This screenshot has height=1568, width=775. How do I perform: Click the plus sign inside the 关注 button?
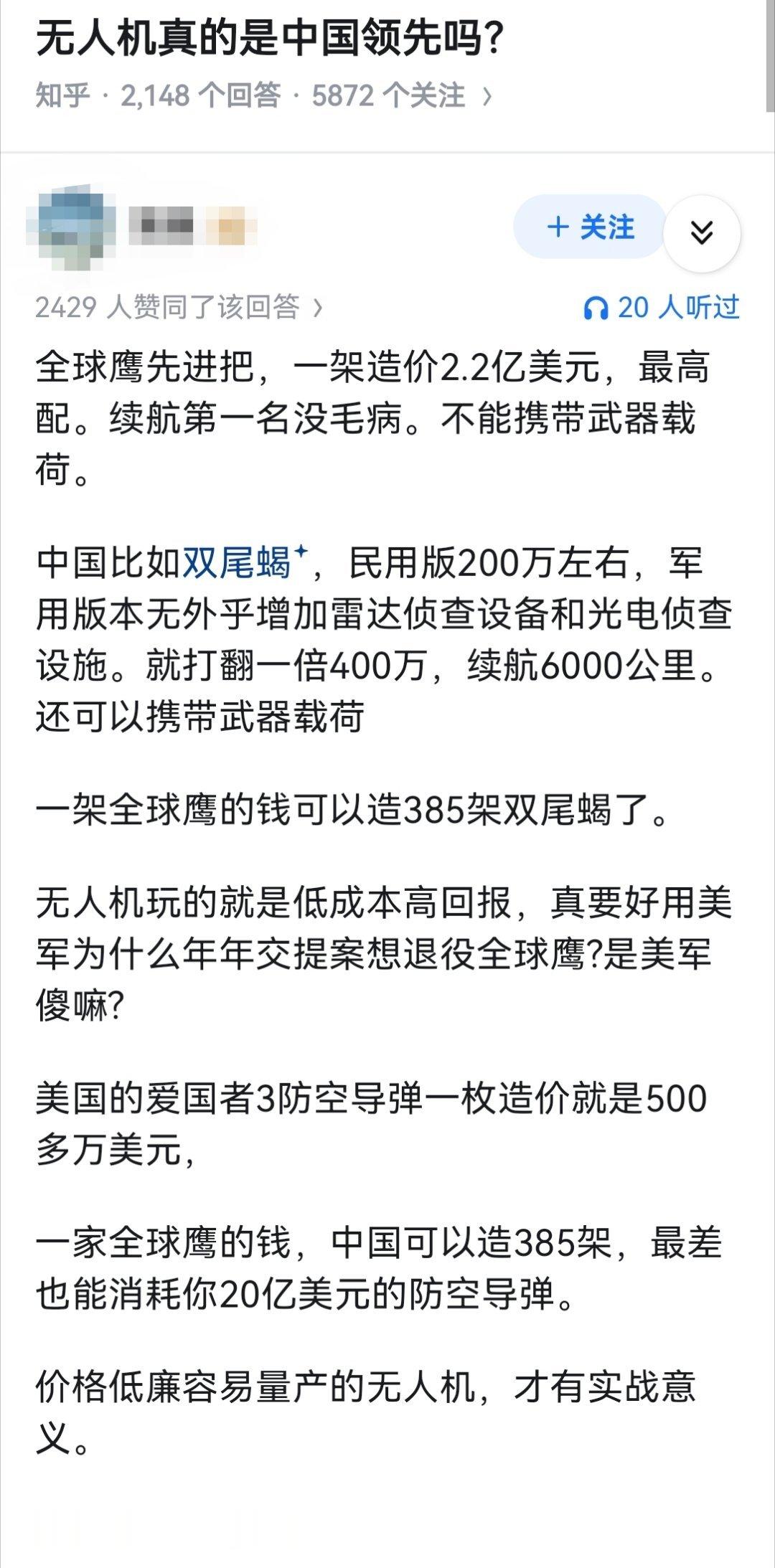pos(557,228)
